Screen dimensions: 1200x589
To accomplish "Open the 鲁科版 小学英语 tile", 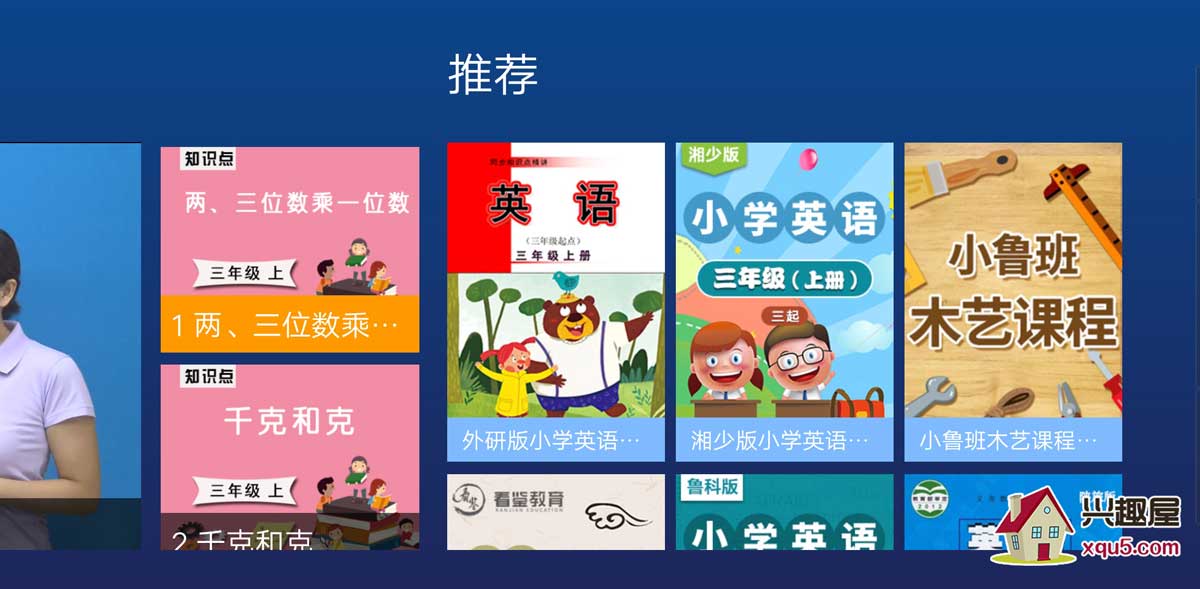I will (784, 512).
